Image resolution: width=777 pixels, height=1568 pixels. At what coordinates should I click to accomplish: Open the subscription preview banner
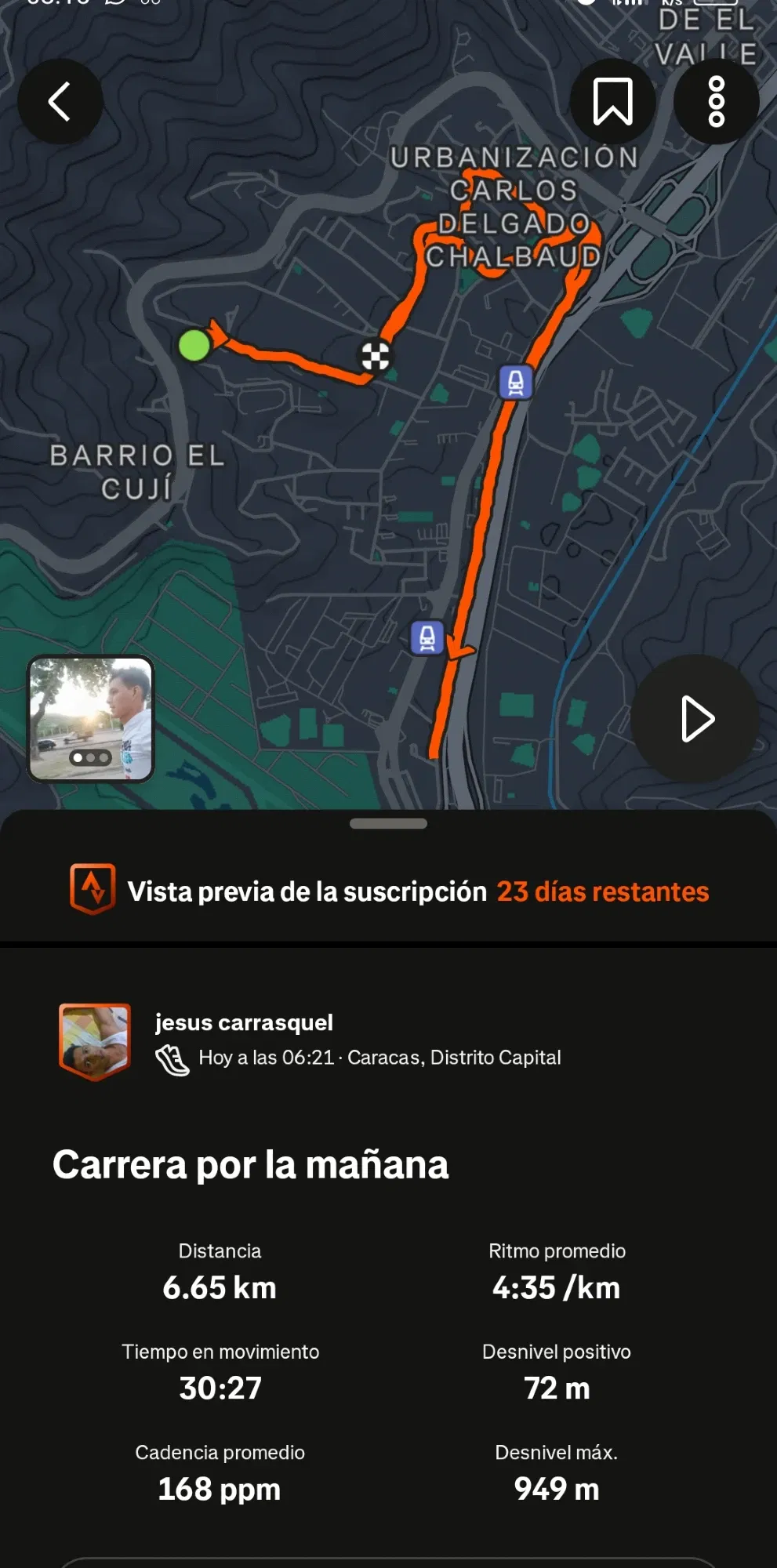tap(389, 891)
